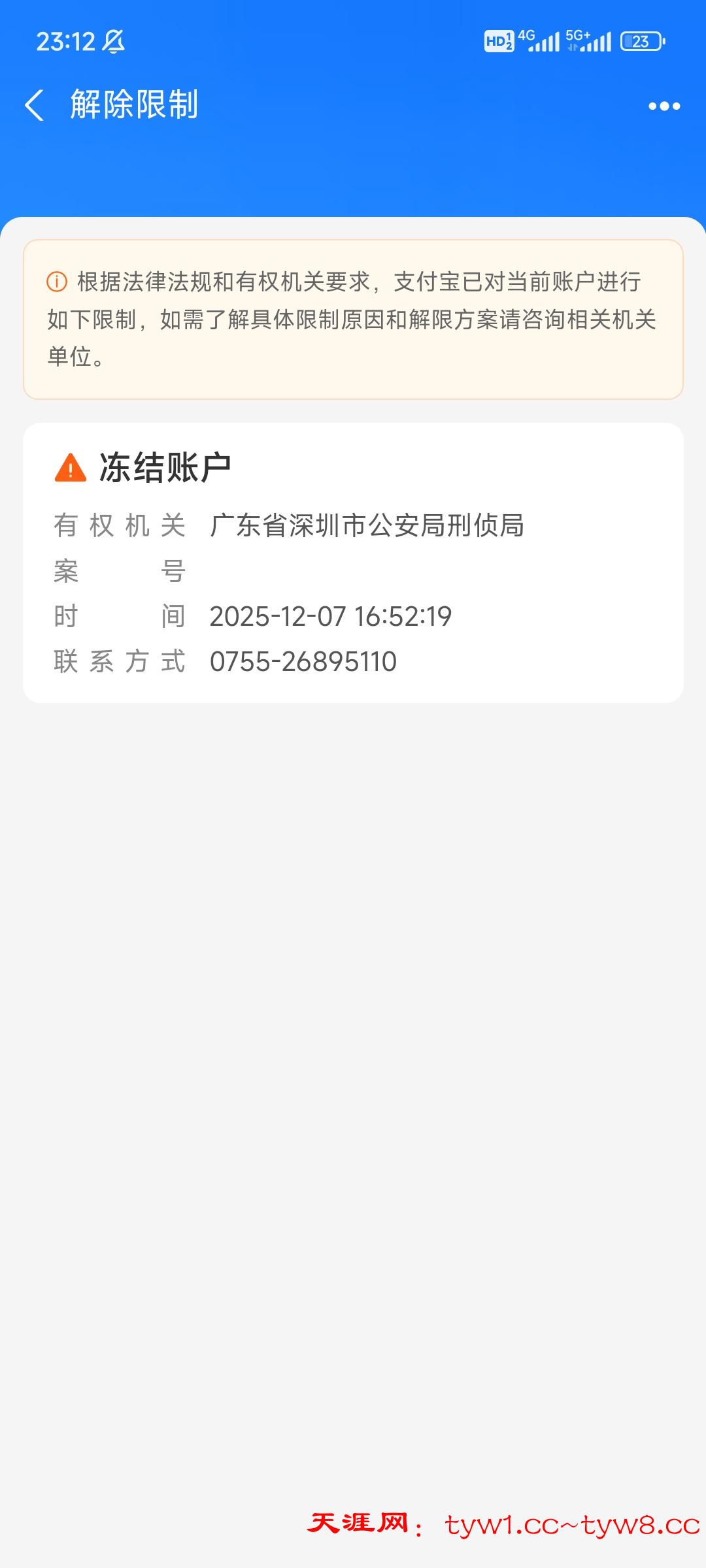Open the three-dot overflow menu
706x1568 pixels.
pos(664,106)
